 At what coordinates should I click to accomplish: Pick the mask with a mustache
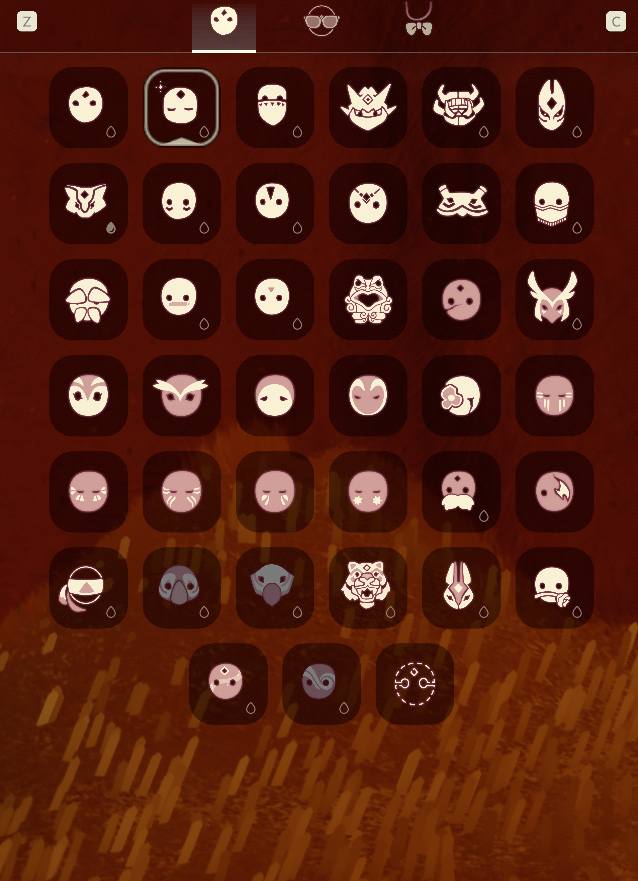tap(460, 491)
